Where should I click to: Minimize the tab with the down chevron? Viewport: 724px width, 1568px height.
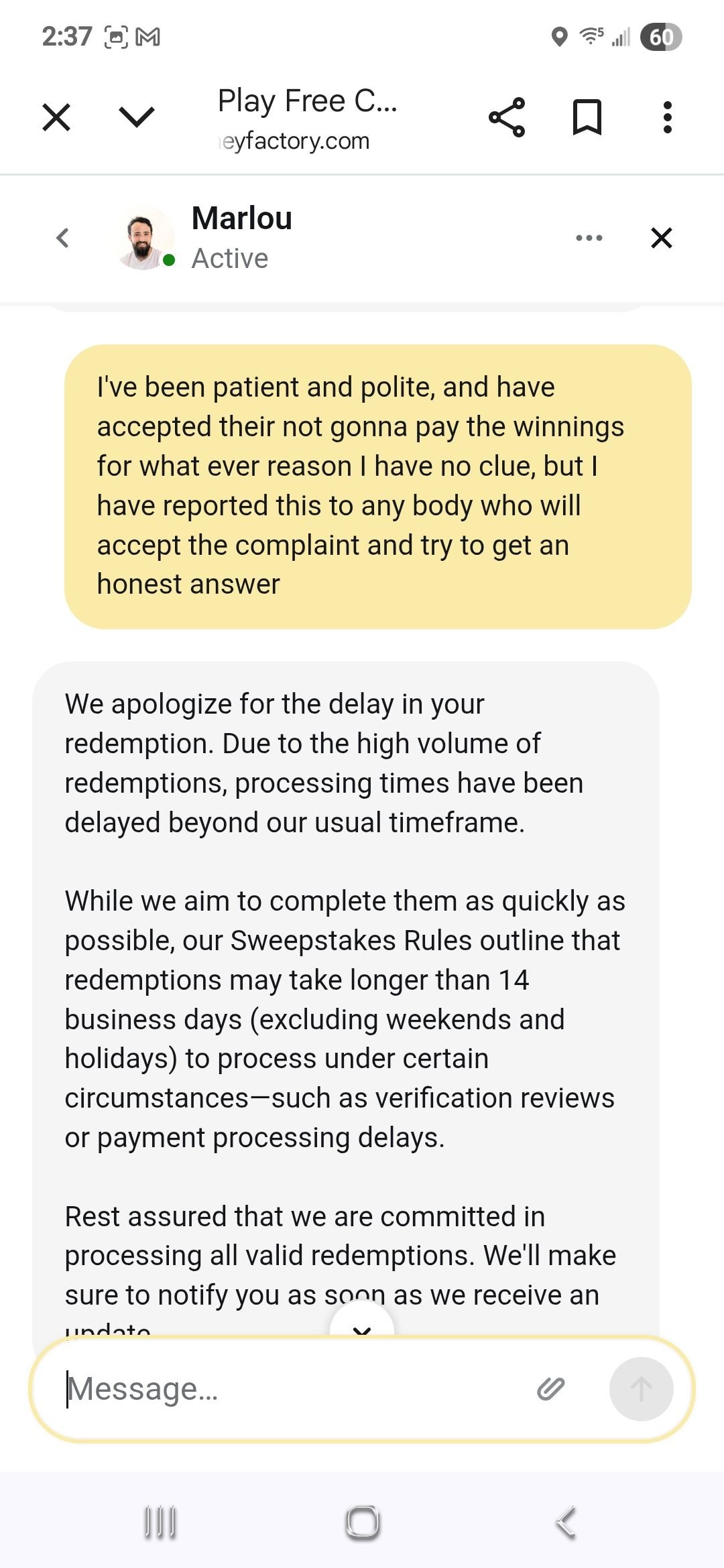pos(137,117)
